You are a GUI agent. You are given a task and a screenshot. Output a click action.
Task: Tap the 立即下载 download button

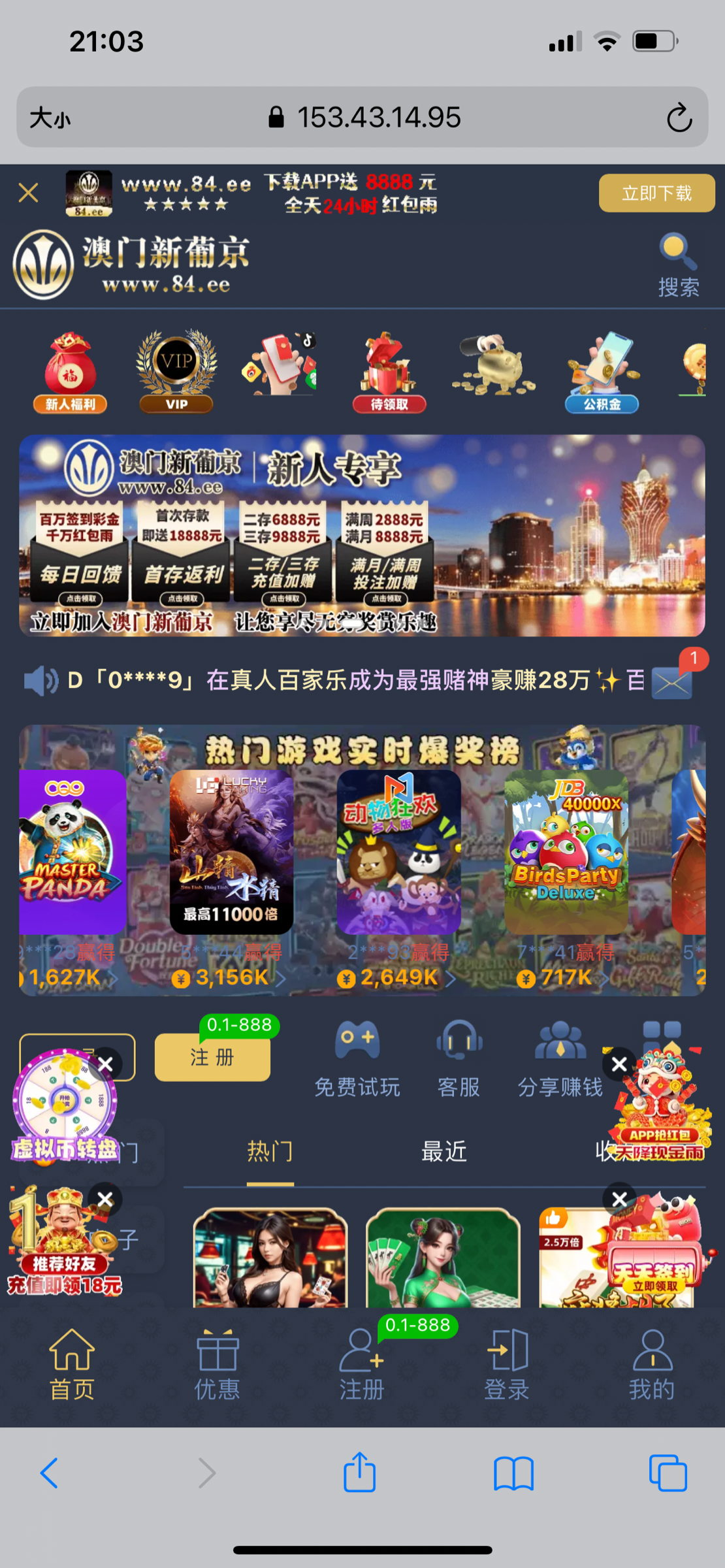pyautogui.click(x=656, y=193)
